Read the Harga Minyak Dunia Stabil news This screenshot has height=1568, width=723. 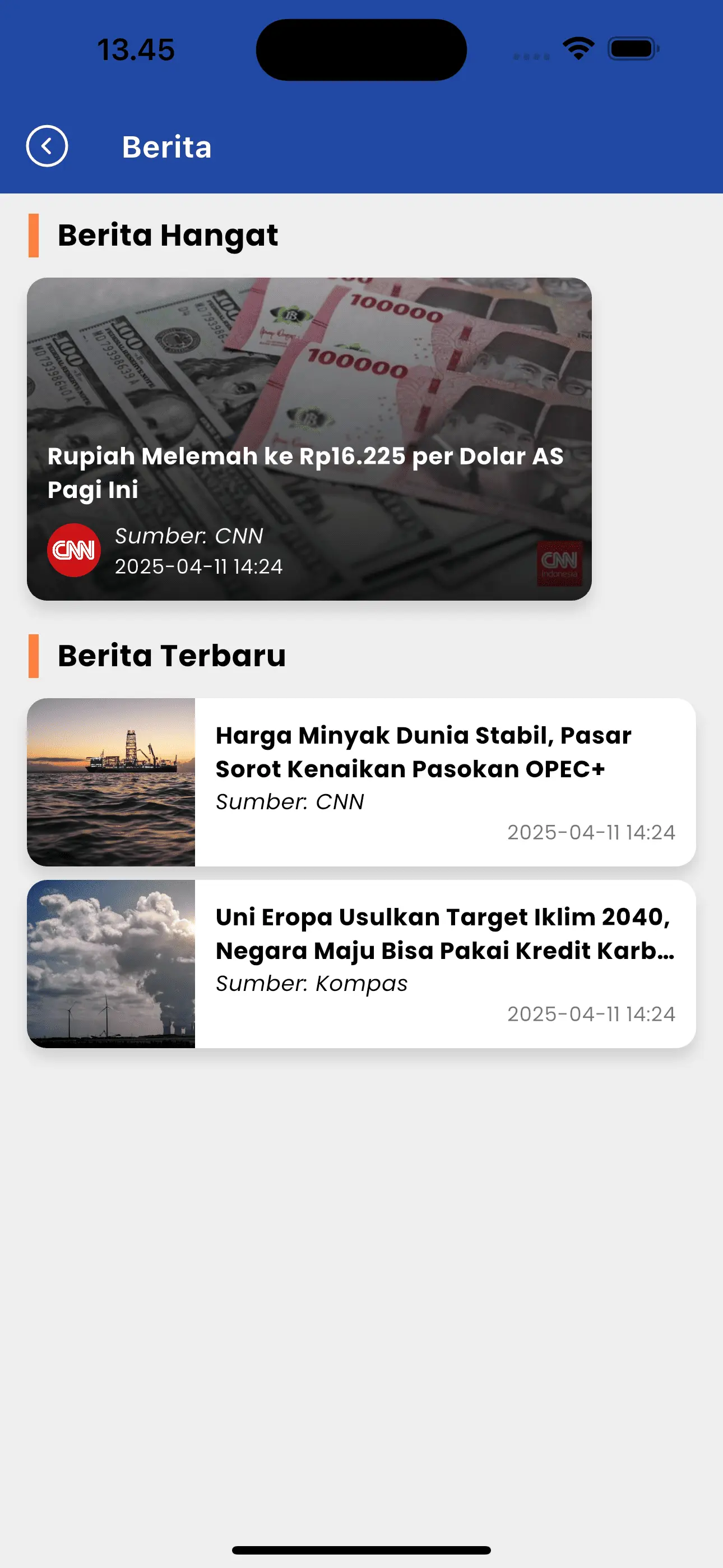pyautogui.click(x=361, y=782)
